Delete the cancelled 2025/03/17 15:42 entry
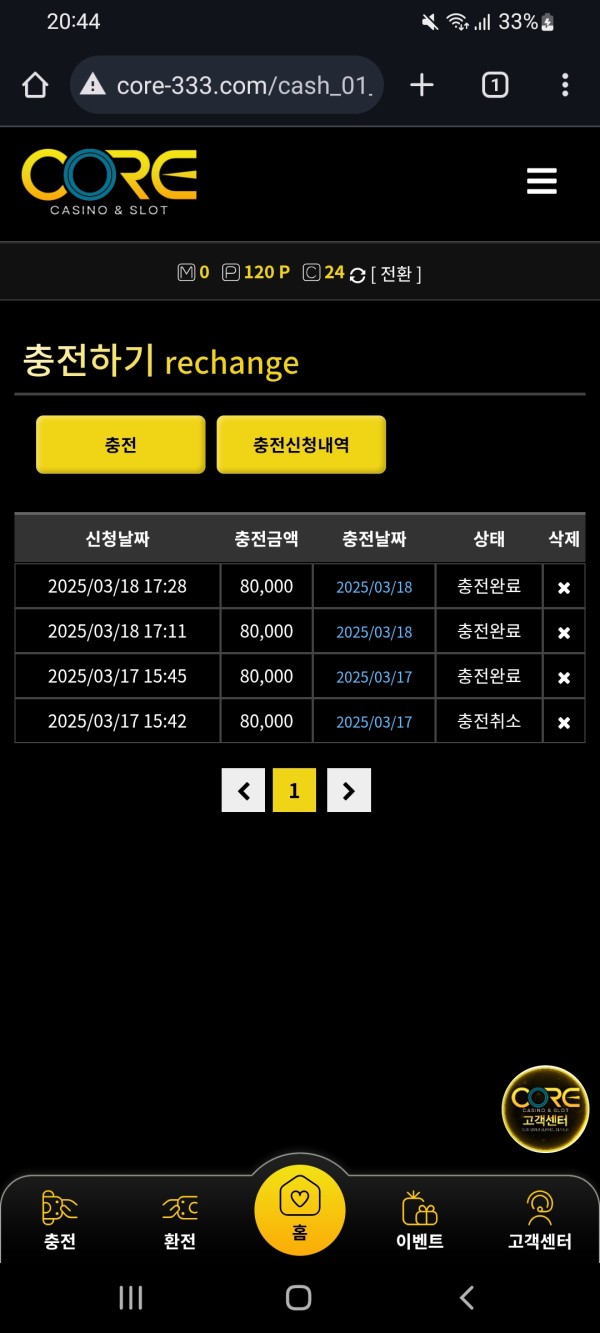This screenshot has height=1333, width=600. [564, 722]
